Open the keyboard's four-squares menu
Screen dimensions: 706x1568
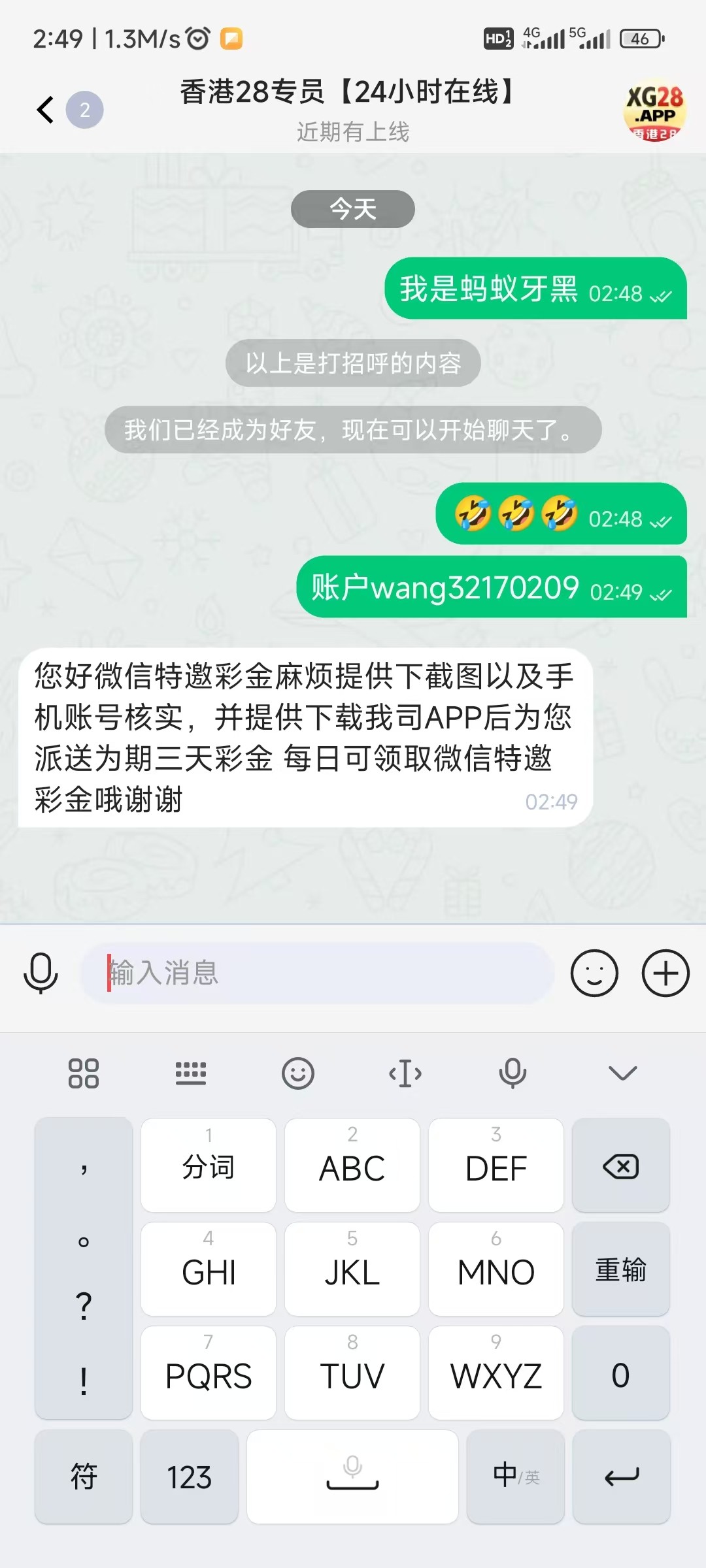coord(84,1073)
